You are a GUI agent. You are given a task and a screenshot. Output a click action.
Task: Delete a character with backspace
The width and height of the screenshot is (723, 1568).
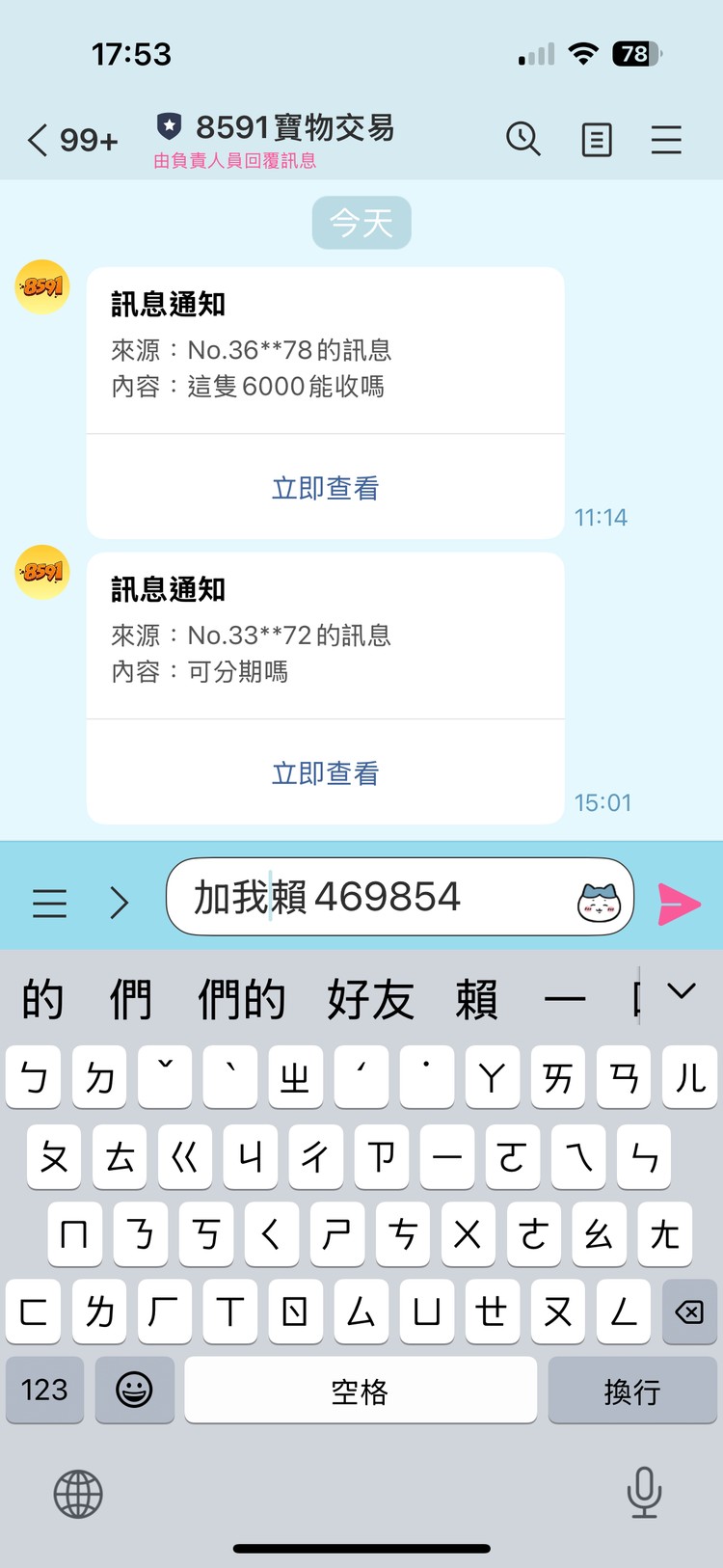point(689,1311)
